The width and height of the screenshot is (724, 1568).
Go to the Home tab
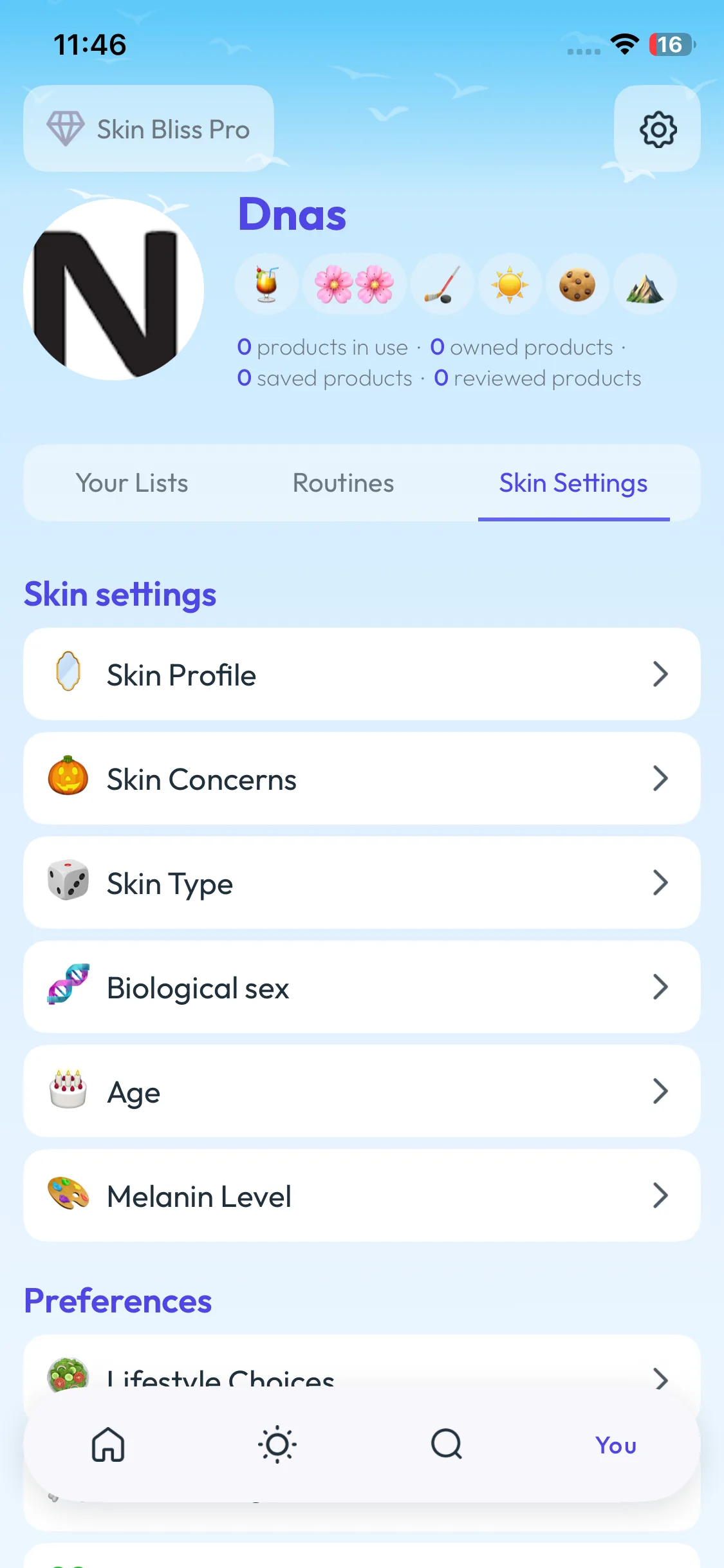point(108,1444)
